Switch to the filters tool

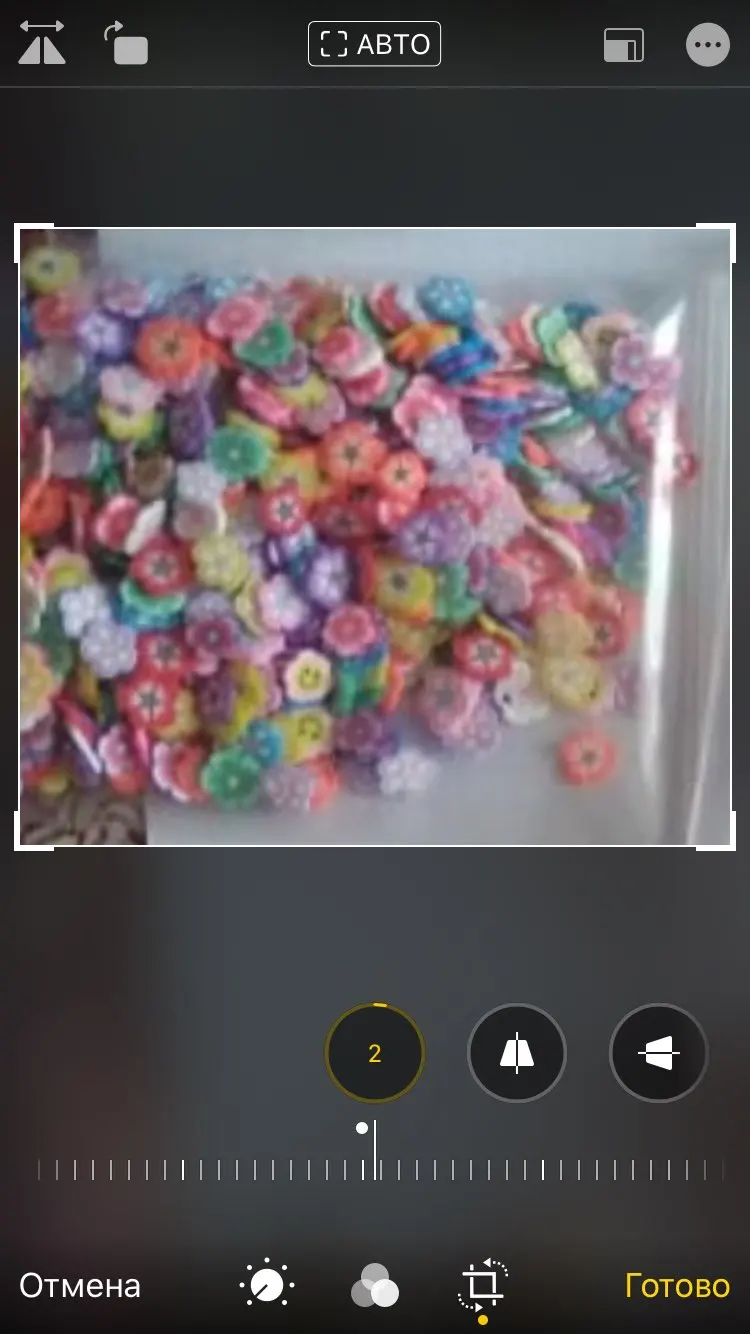375,1285
